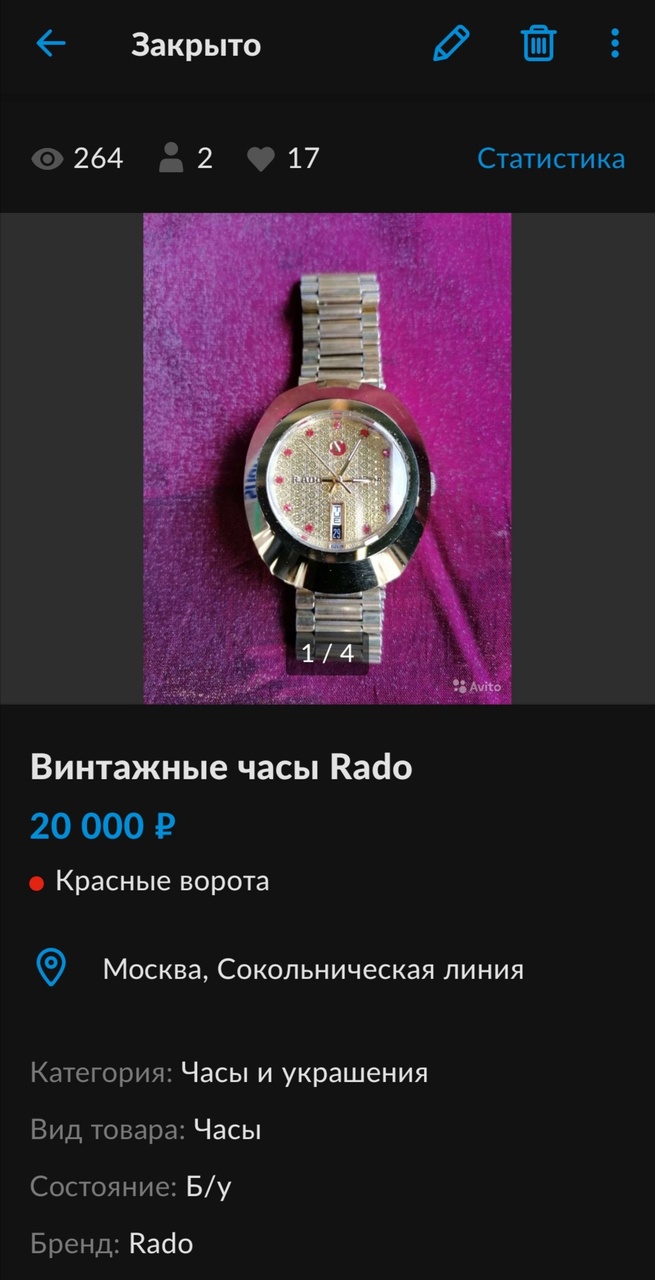Open the three-dot overflow menu
Viewport: 655px width, 1280px height.
(x=615, y=44)
